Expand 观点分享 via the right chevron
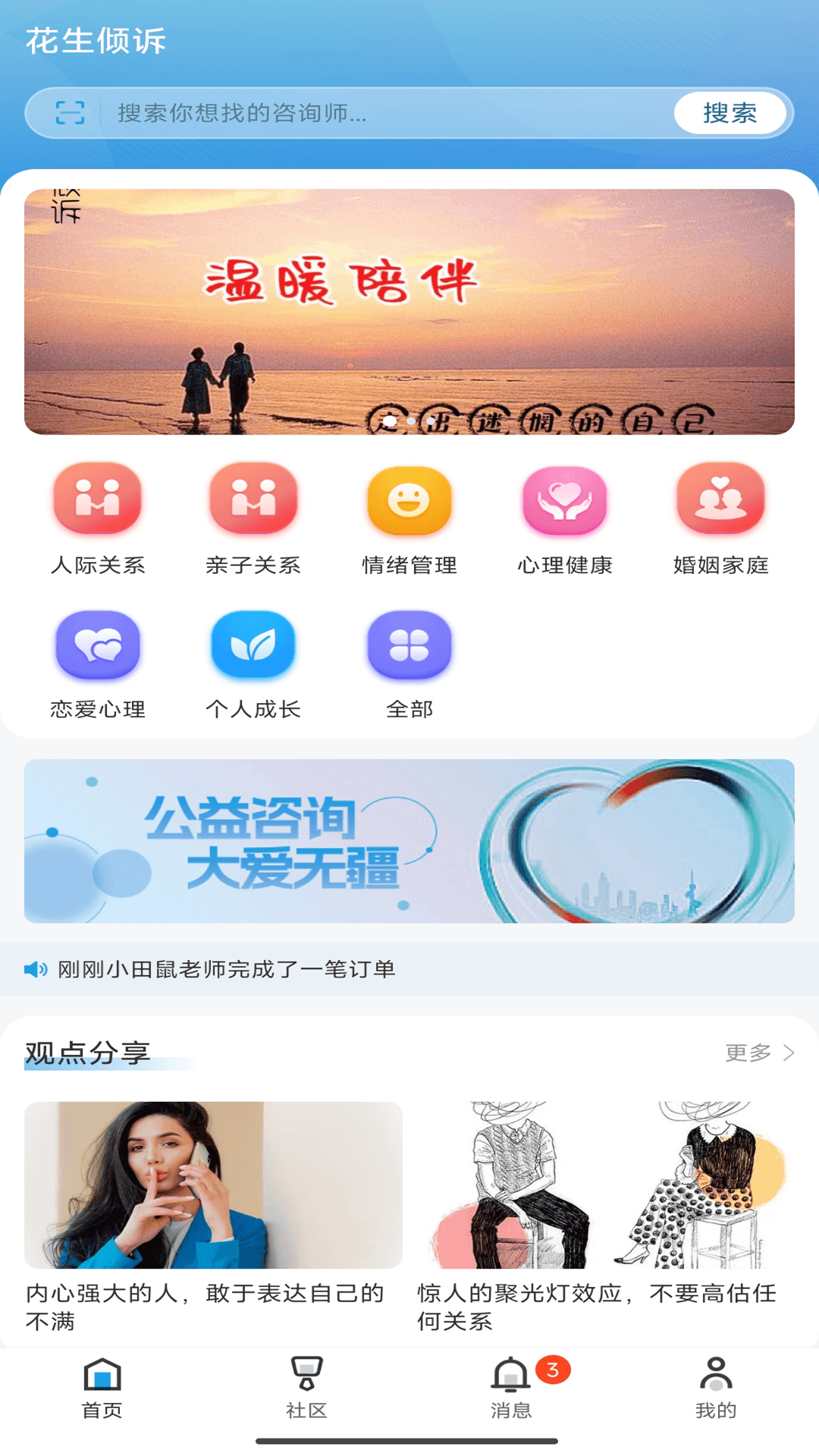The width and height of the screenshot is (819, 1456). (789, 1052)
